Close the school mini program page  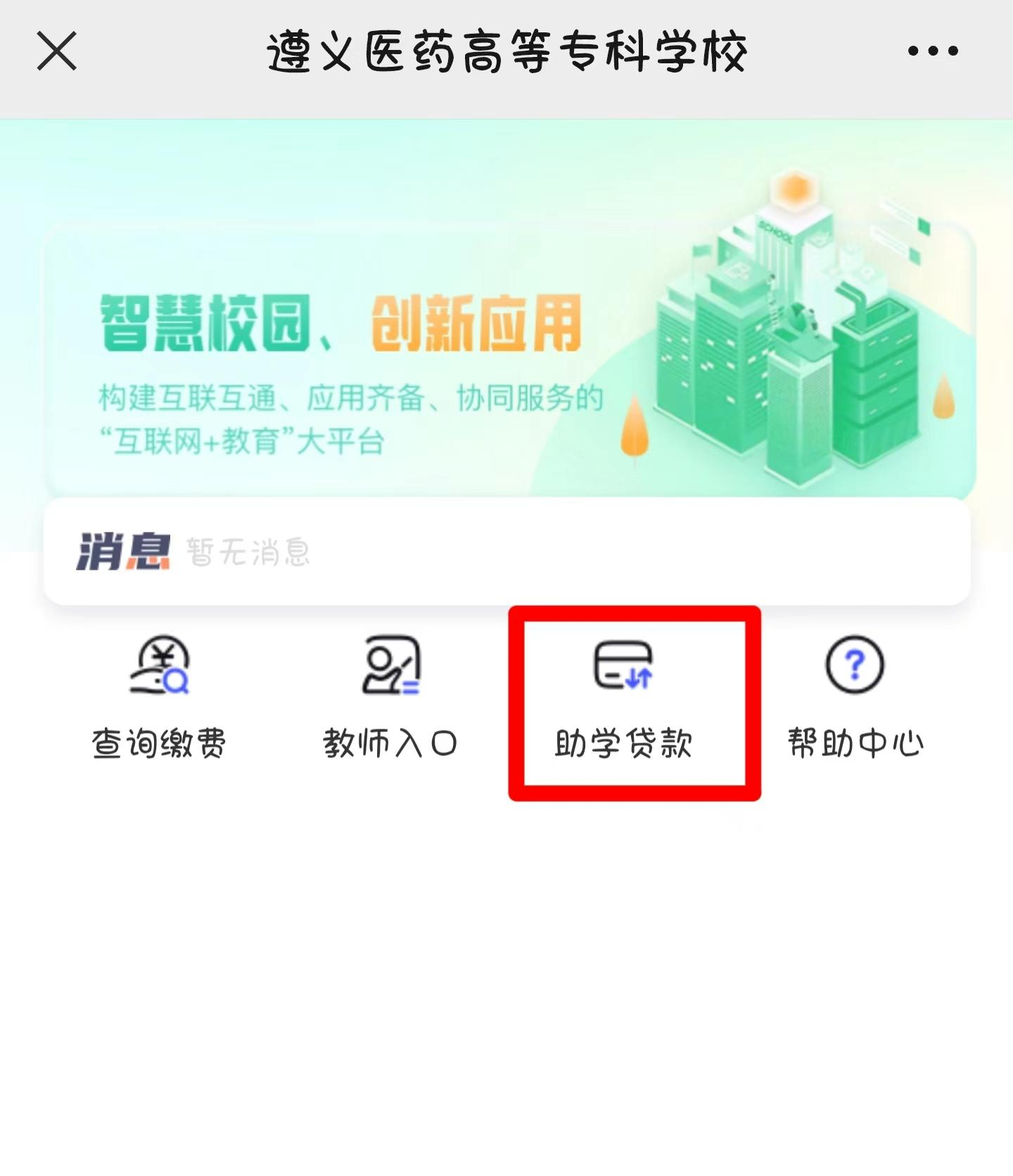(56, 51)
